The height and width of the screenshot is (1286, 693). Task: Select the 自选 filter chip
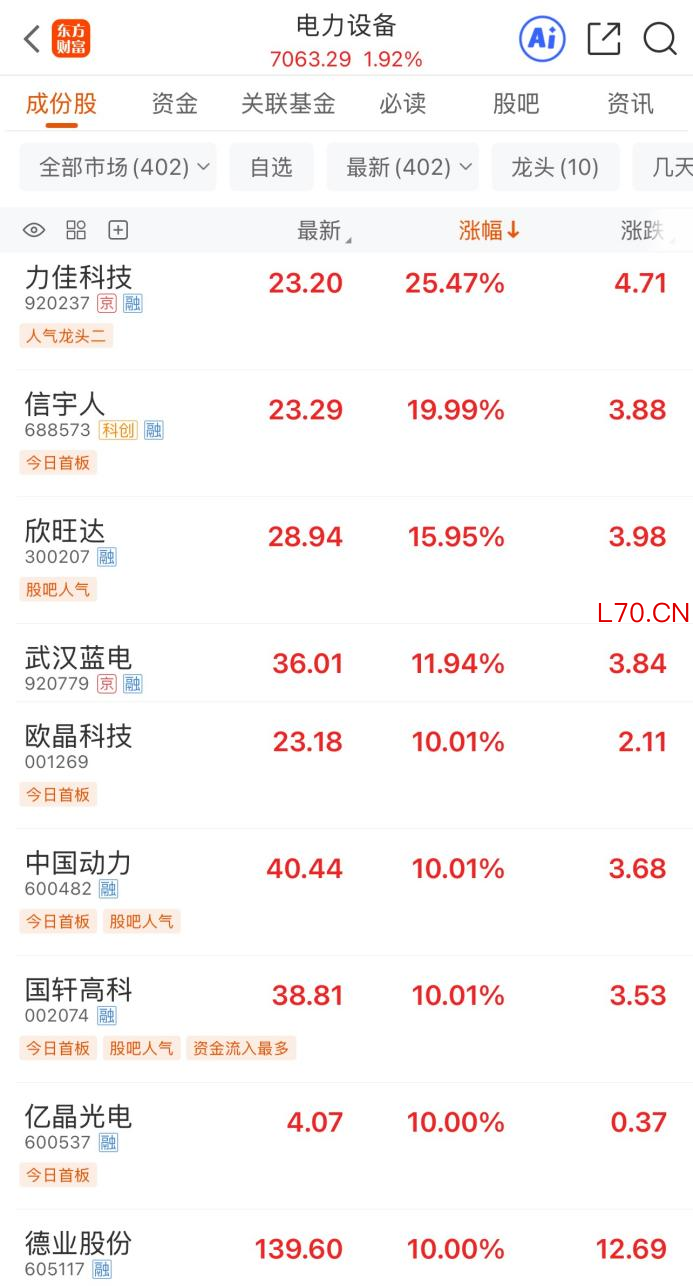point(271,167)
